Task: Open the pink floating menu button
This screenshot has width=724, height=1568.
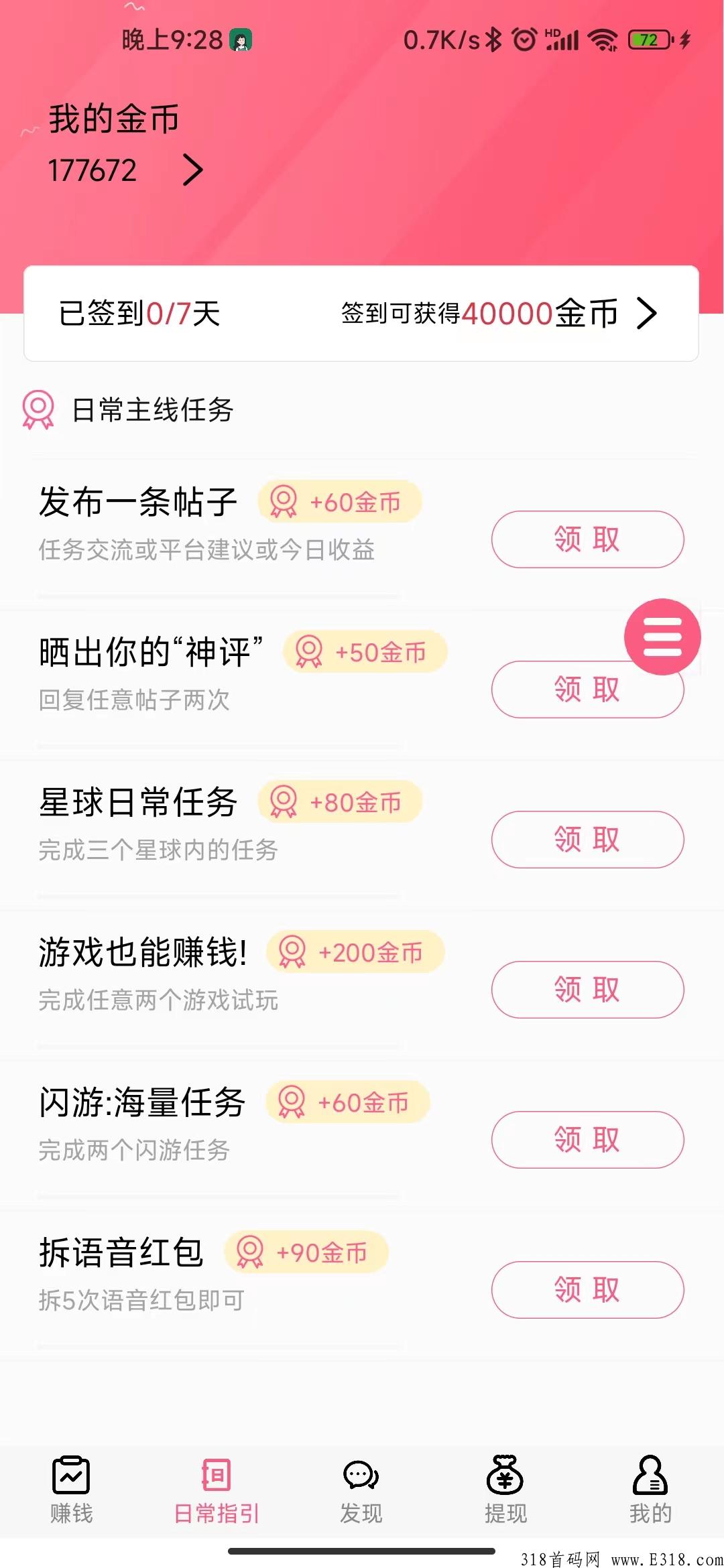Action: (x=662, y=637)
